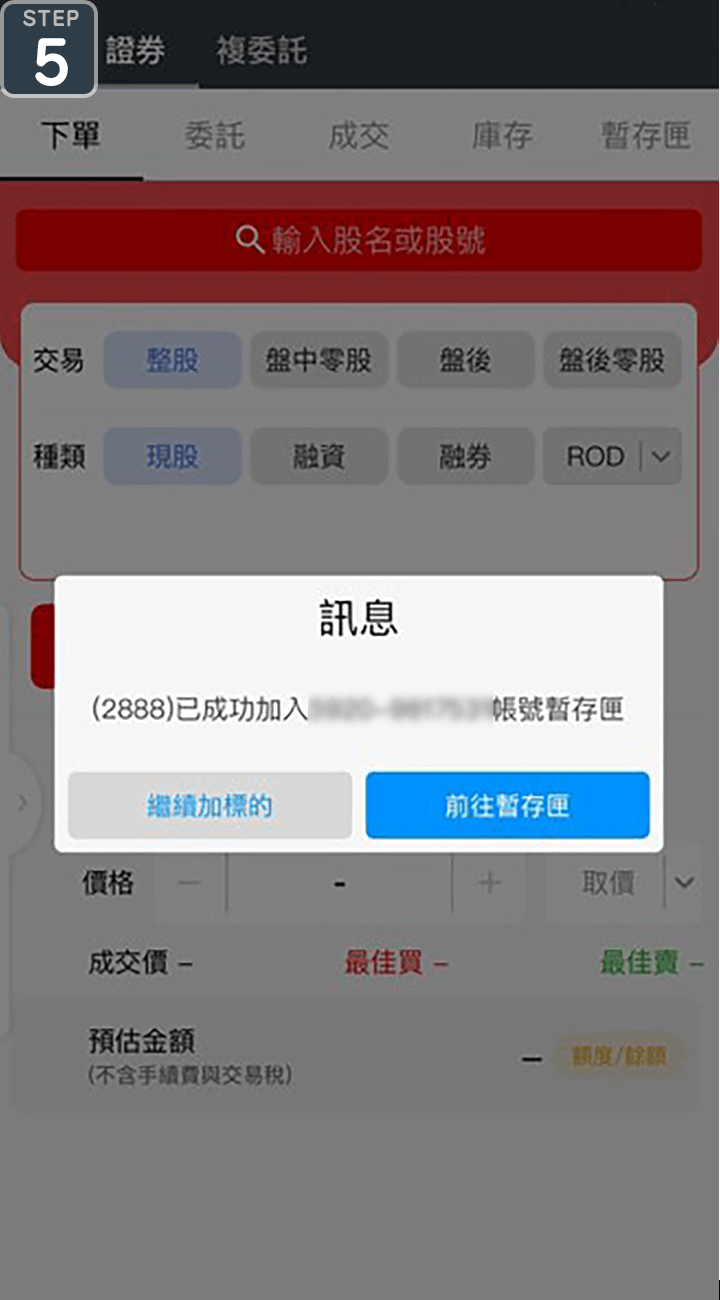The width and height of the screenshot is (720, 1300).
Task: Select the 下單 tab
Action: (71, 136)
